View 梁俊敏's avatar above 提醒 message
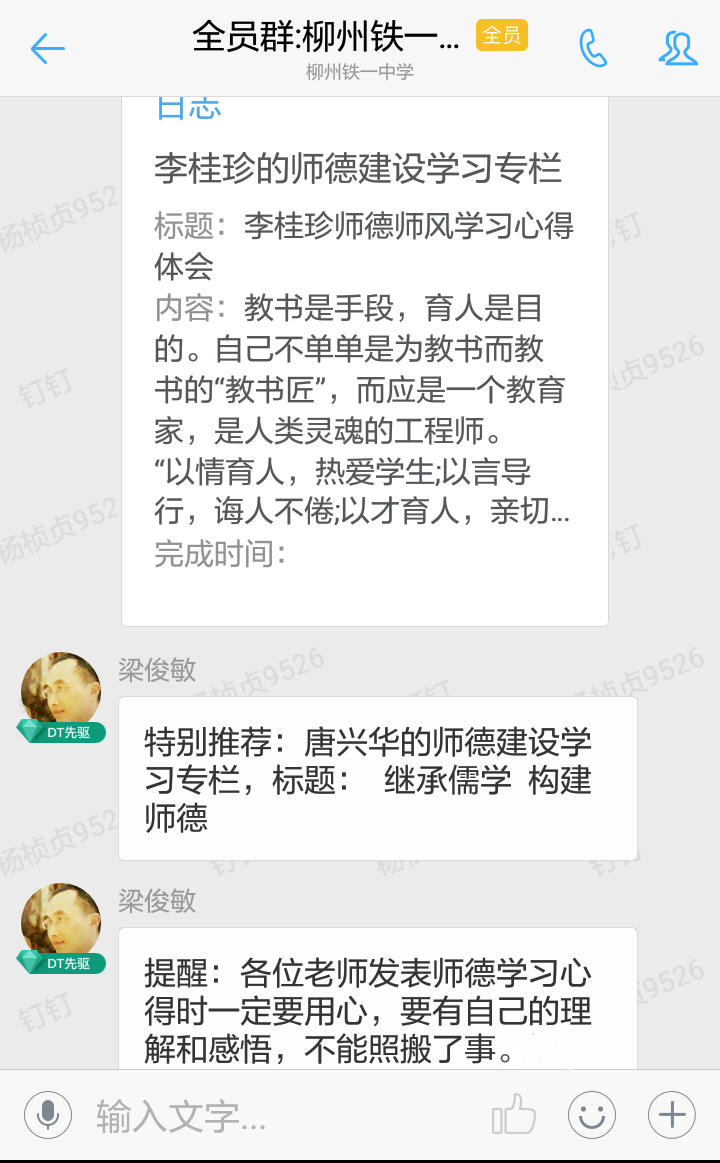Image resolution: width=720 pixels, height=1163 pixels. pos(61,923)
